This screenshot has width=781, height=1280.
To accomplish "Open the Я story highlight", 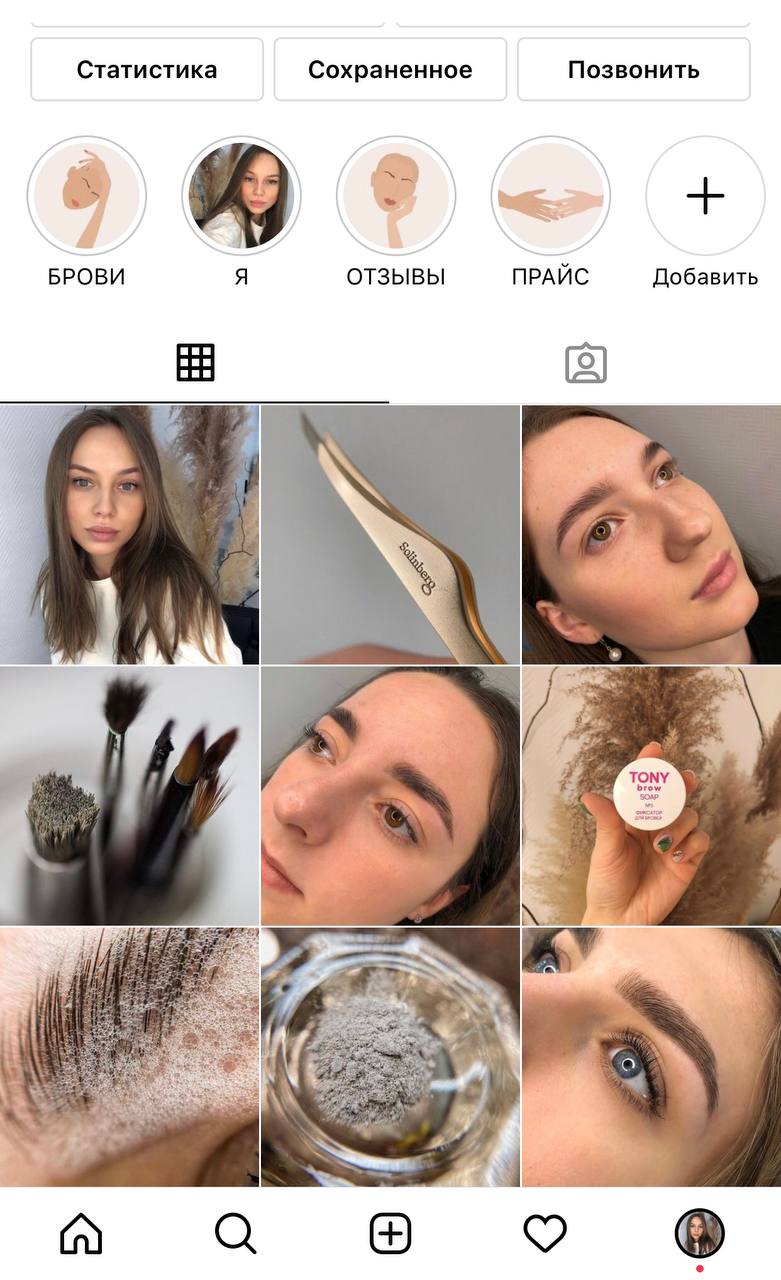I will (241, 196).
